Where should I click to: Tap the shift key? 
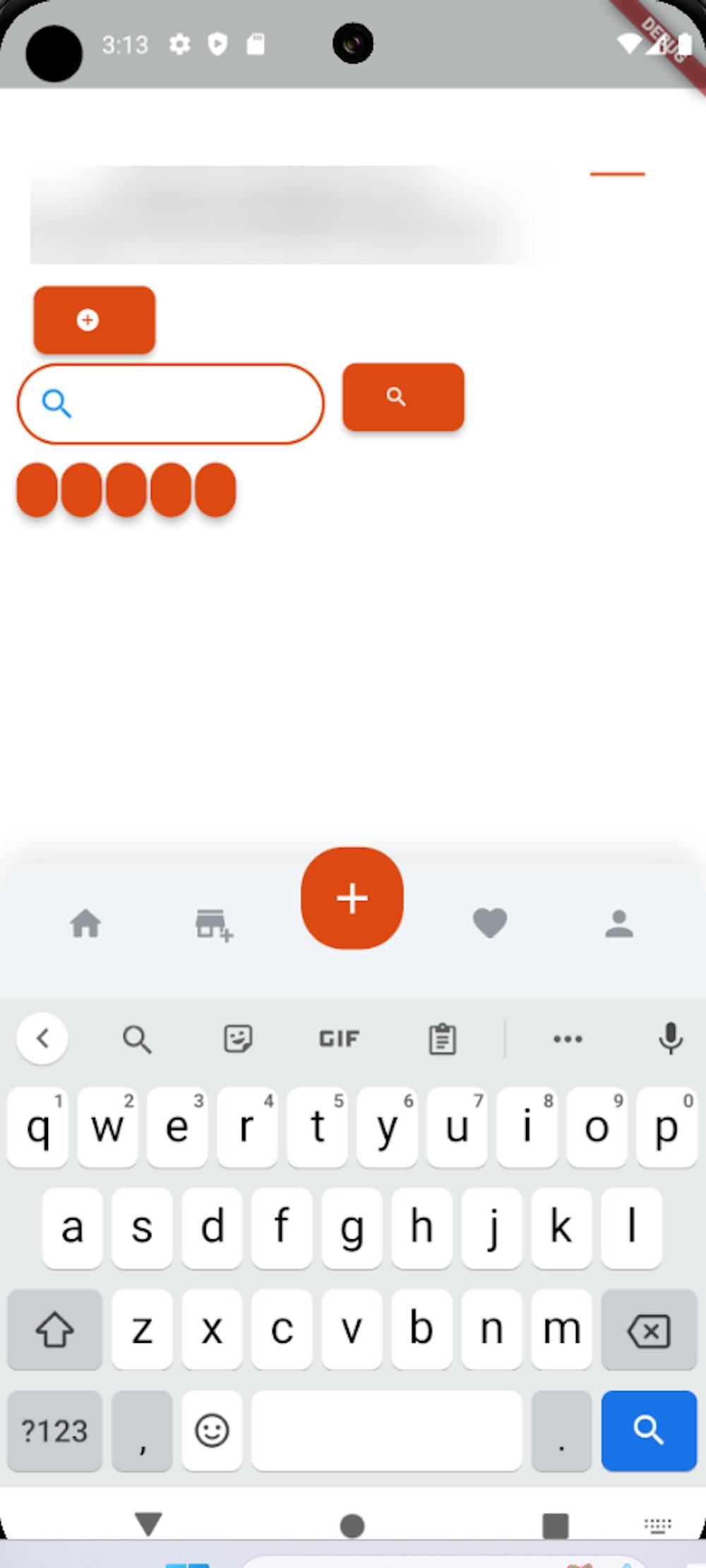(54, 1331)
